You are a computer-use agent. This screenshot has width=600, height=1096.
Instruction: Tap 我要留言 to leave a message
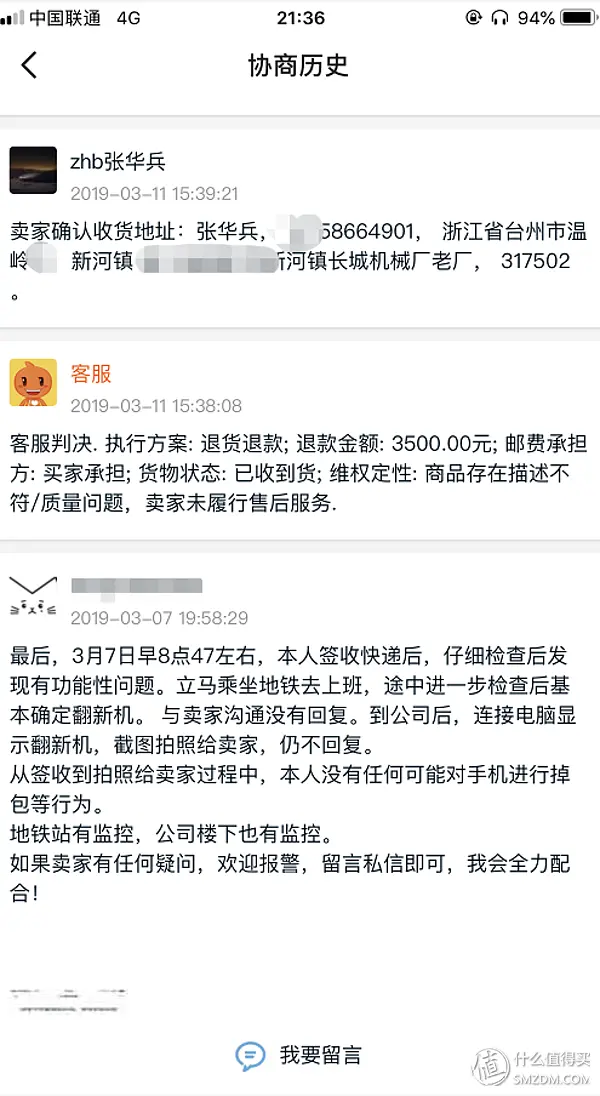(x=299, y=1055)
